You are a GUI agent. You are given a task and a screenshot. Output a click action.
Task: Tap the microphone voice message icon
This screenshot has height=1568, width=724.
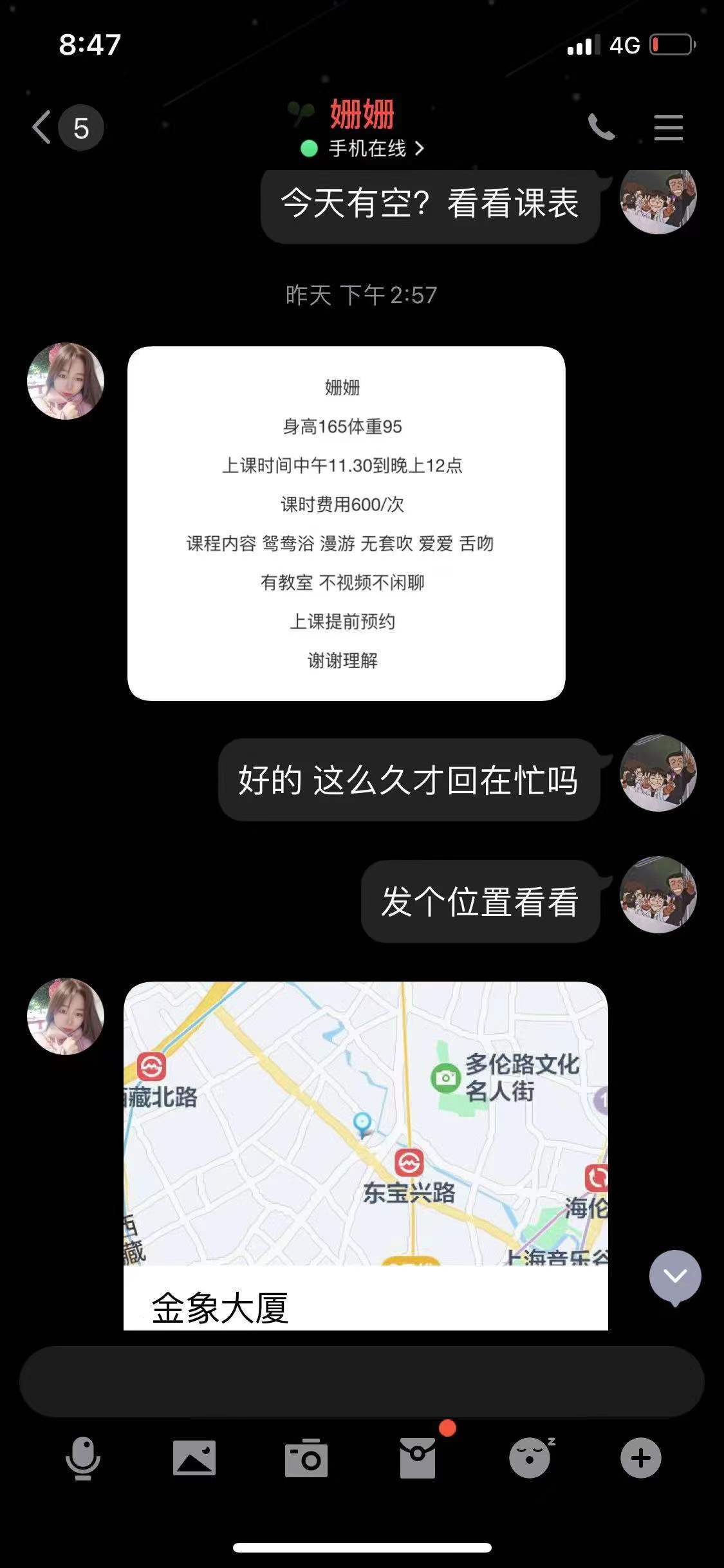83,1458
